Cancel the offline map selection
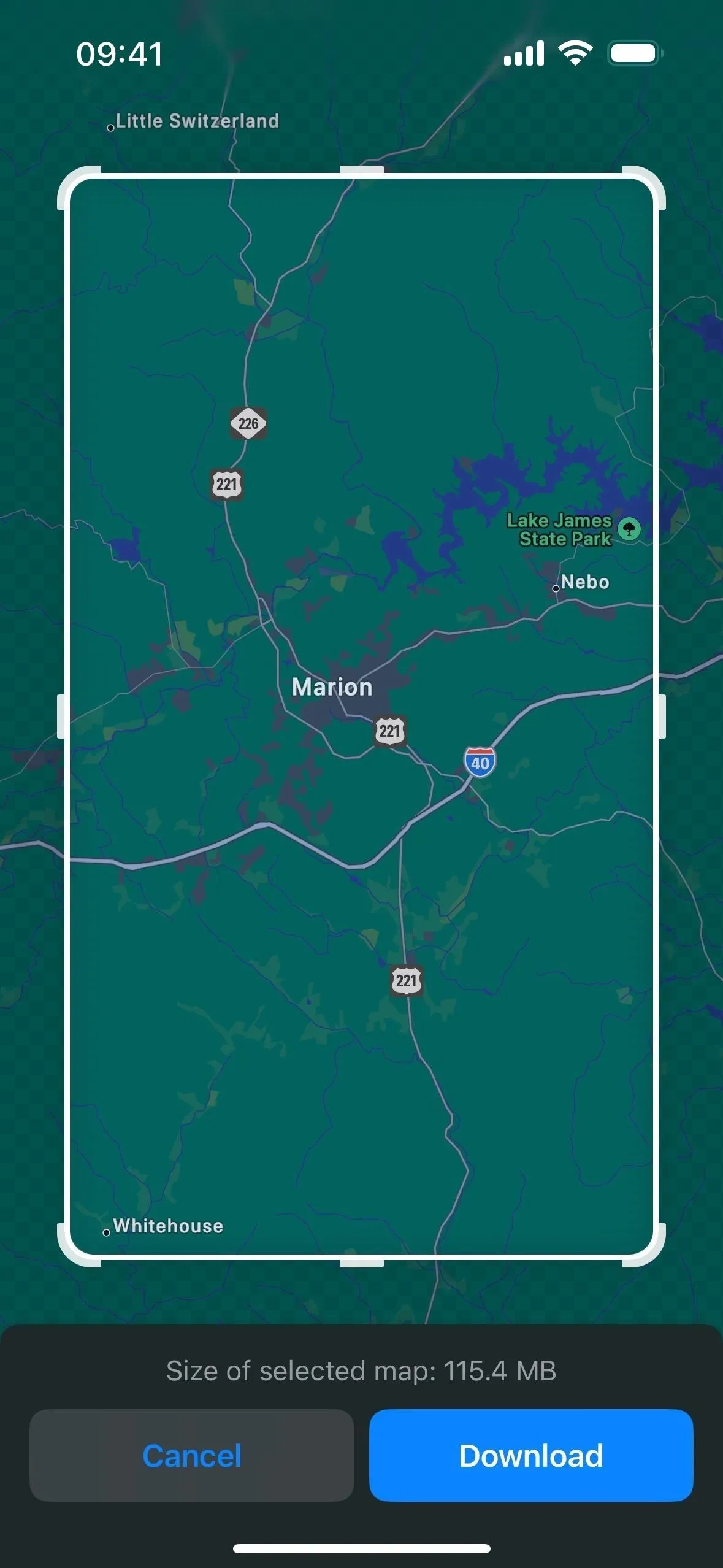Image resolution: width=723 pixels, height=1568 pixels. tap(192, 1455)
